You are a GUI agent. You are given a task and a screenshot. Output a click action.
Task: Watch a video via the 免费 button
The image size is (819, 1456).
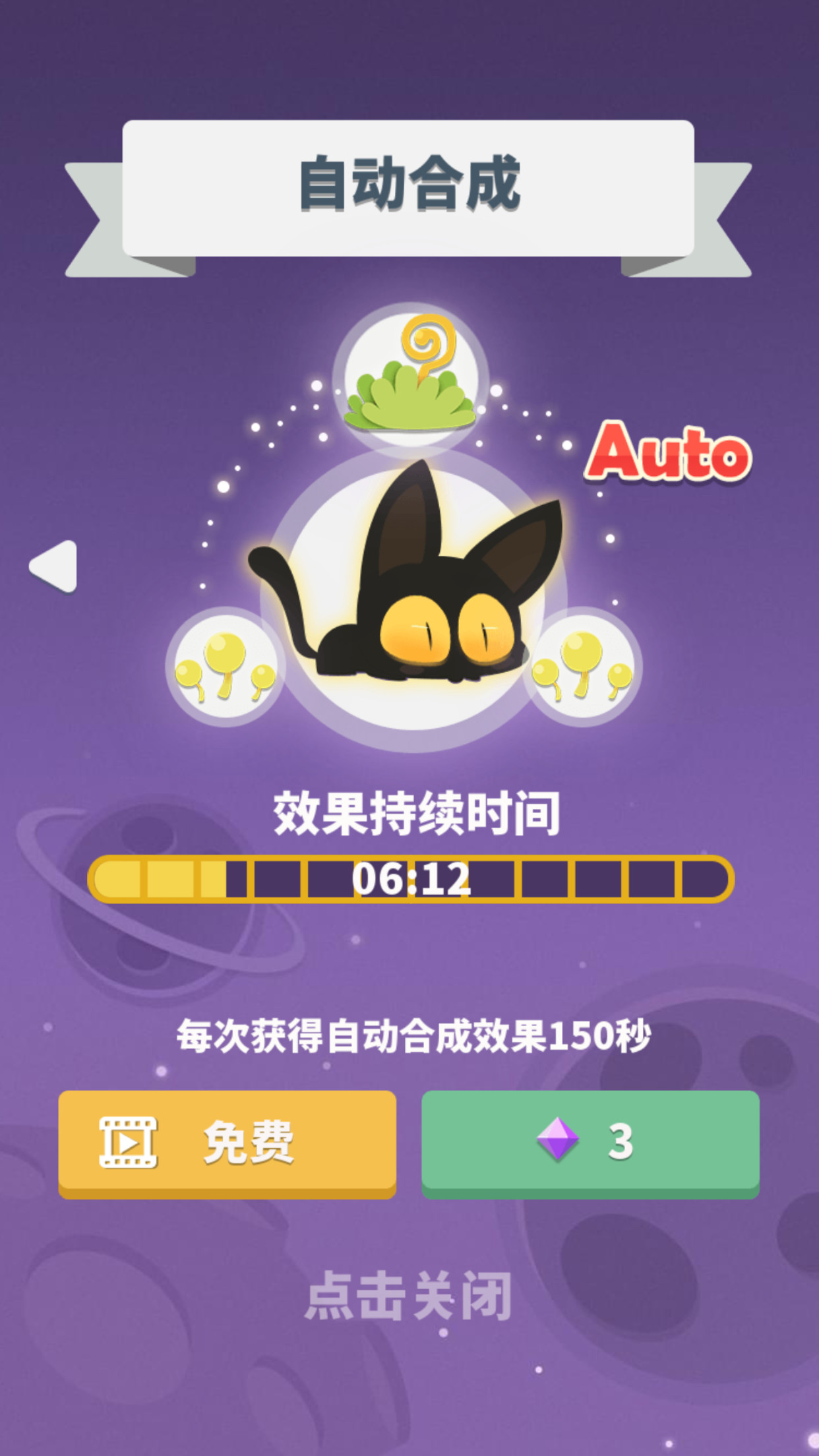(227, 1142)
